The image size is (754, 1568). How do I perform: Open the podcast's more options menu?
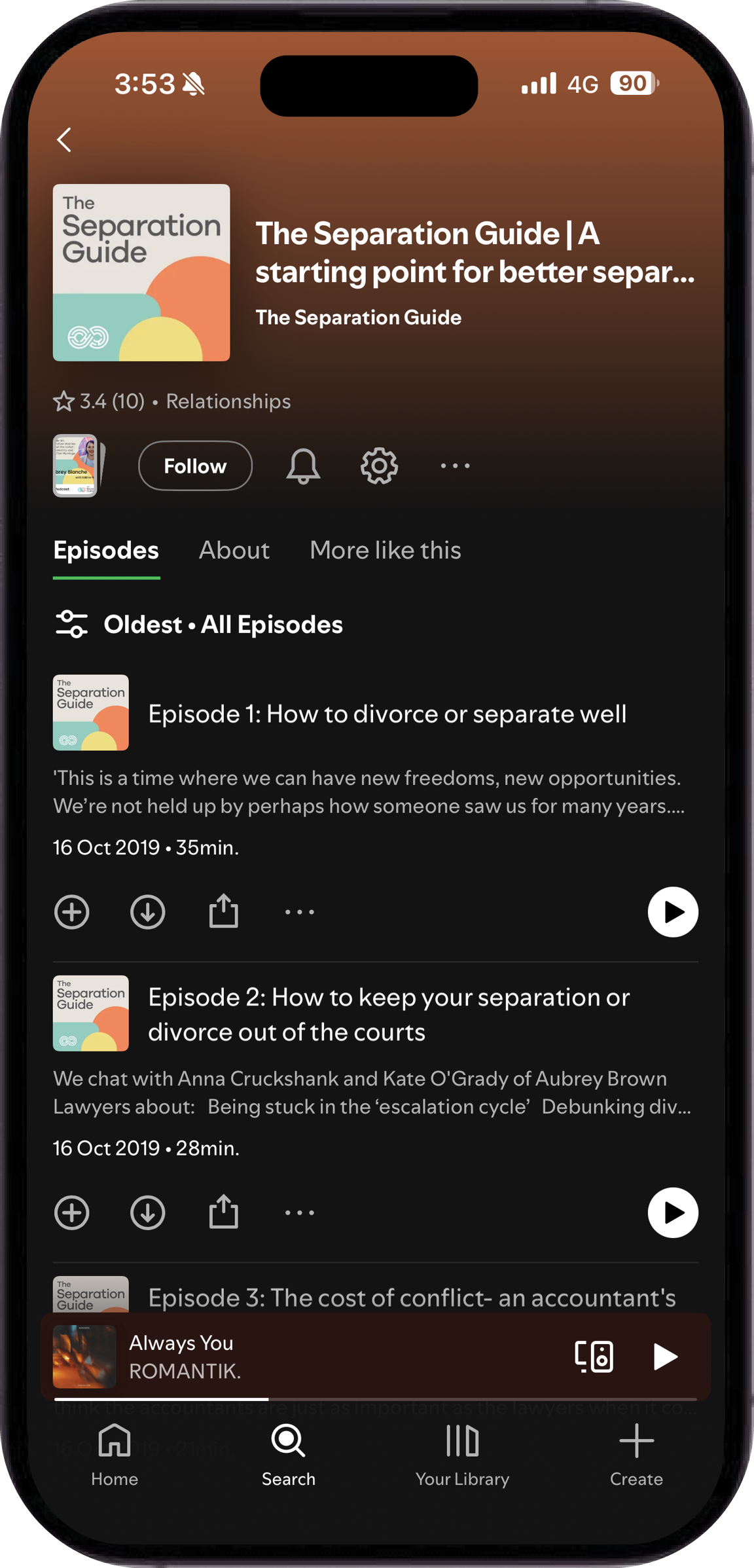coord(455,465)
